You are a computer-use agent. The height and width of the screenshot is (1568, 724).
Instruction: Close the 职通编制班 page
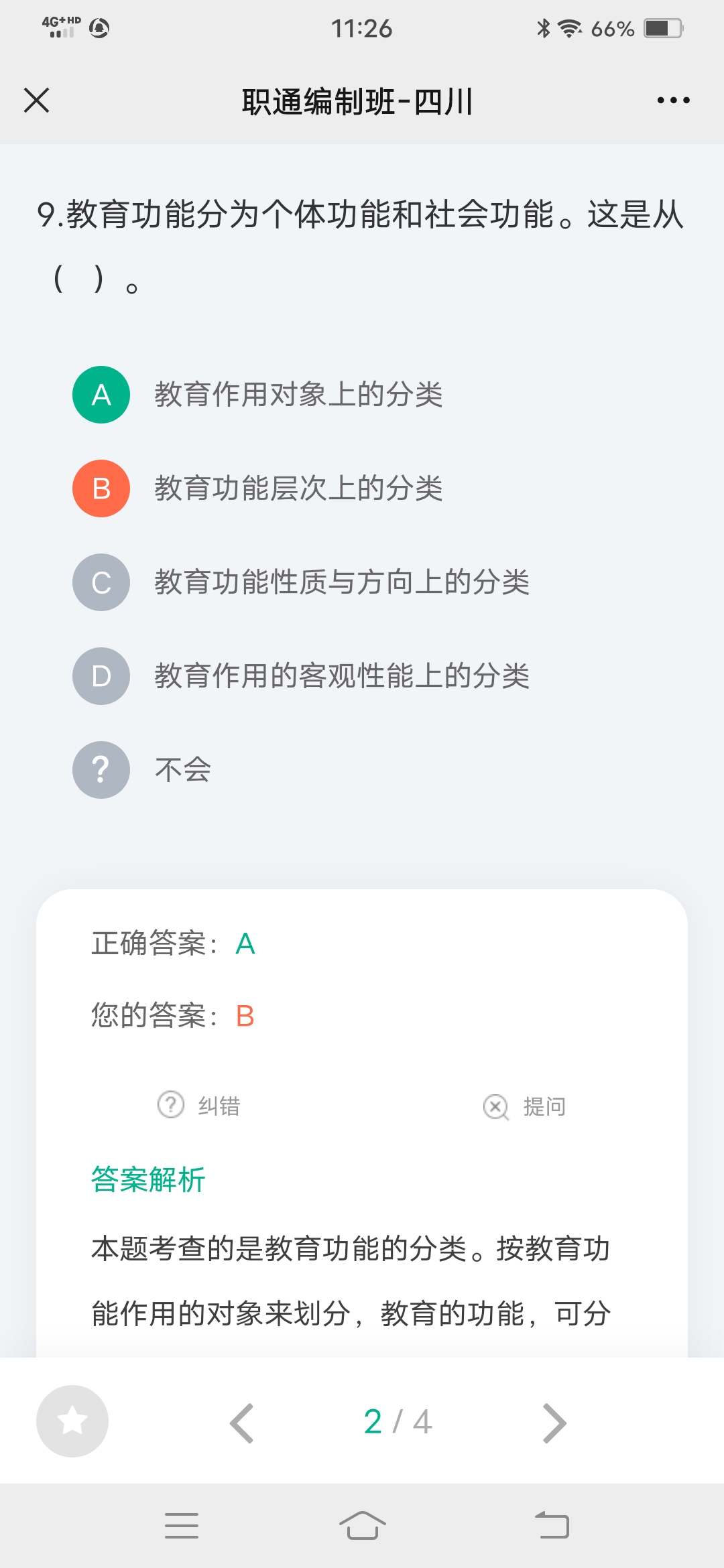tap(36, 101)
